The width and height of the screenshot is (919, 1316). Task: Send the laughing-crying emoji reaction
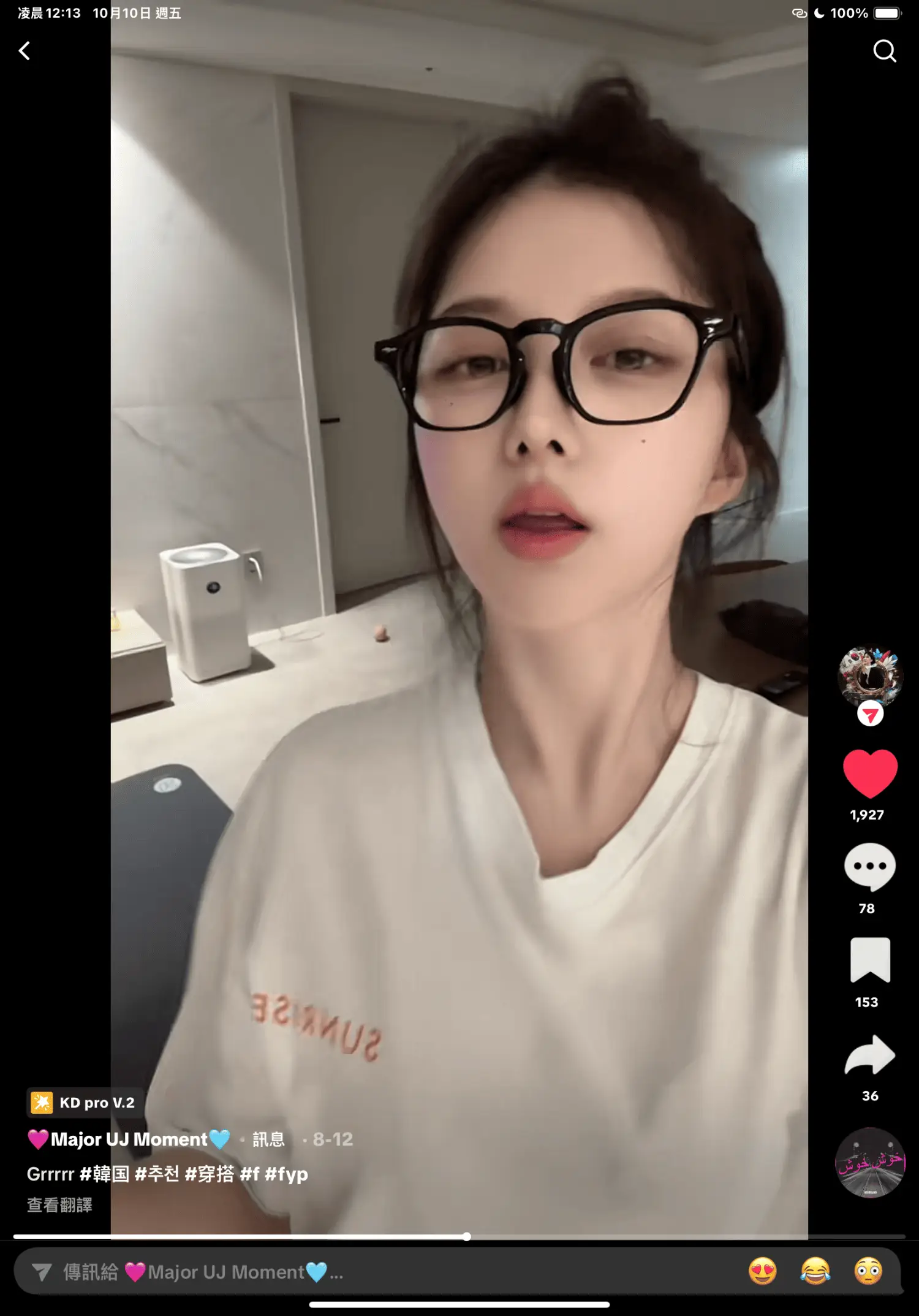(815, 1272)
